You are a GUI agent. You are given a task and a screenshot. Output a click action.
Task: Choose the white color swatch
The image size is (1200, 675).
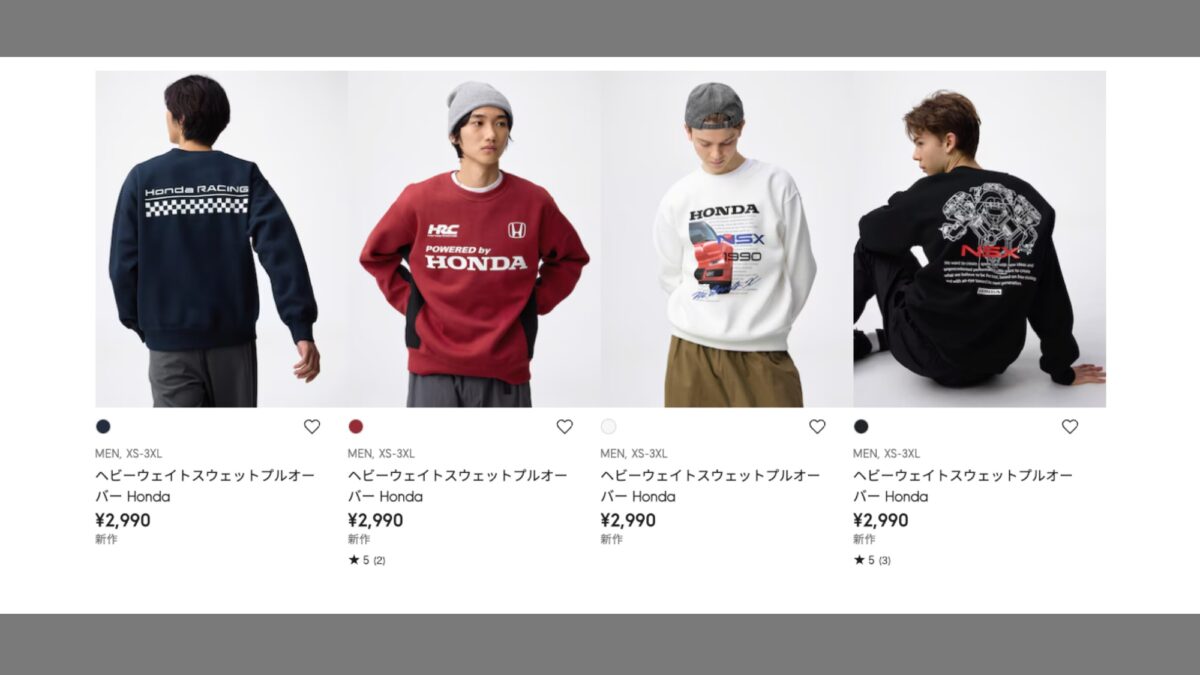[608, 426]
